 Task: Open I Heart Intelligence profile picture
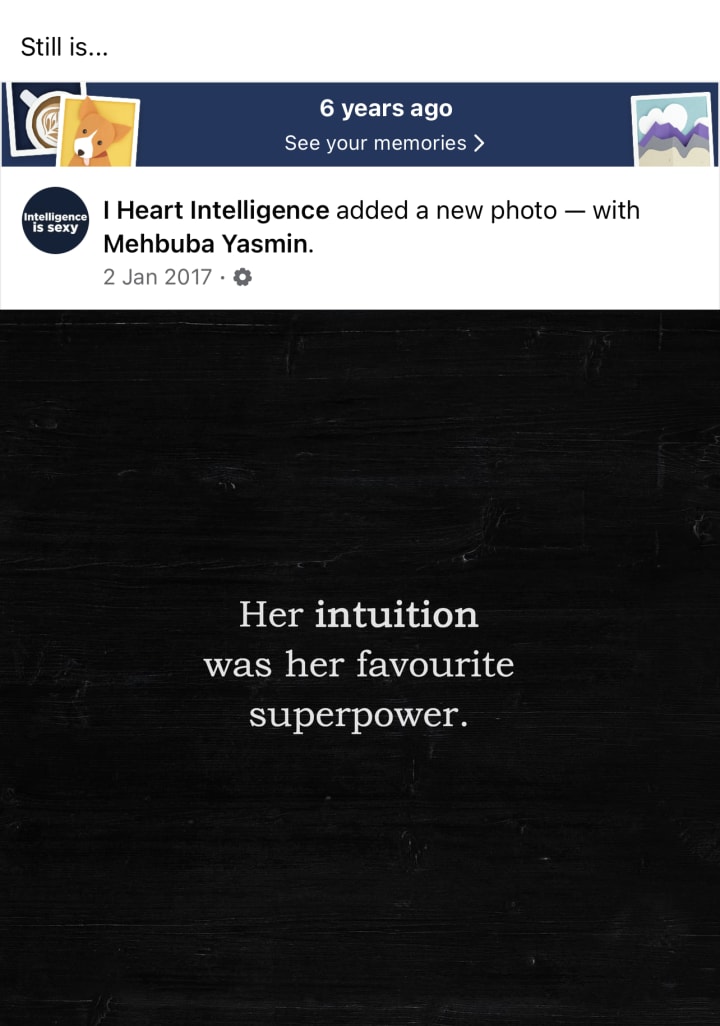point(55,219)
